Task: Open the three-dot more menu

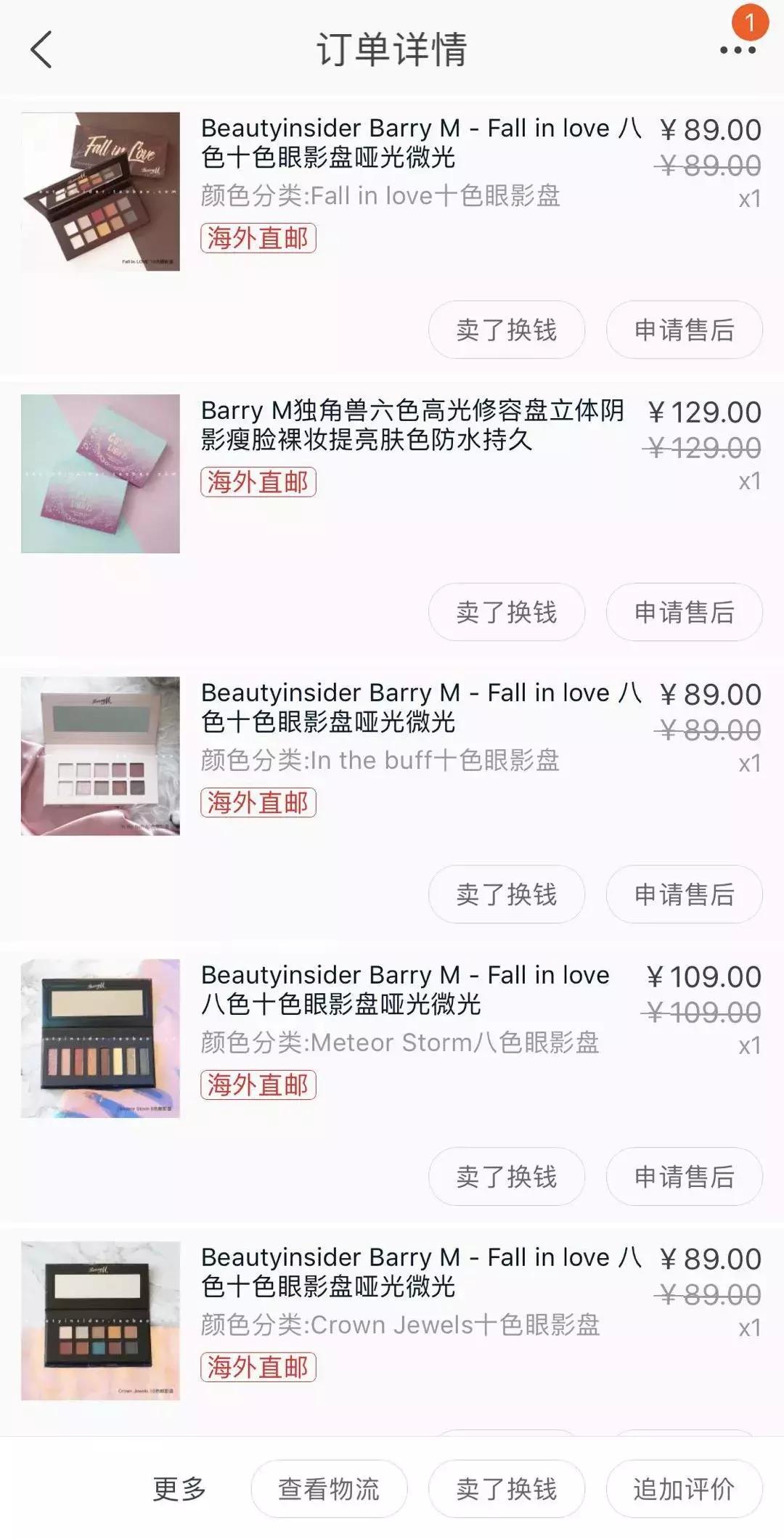Action: click(738, 50)
